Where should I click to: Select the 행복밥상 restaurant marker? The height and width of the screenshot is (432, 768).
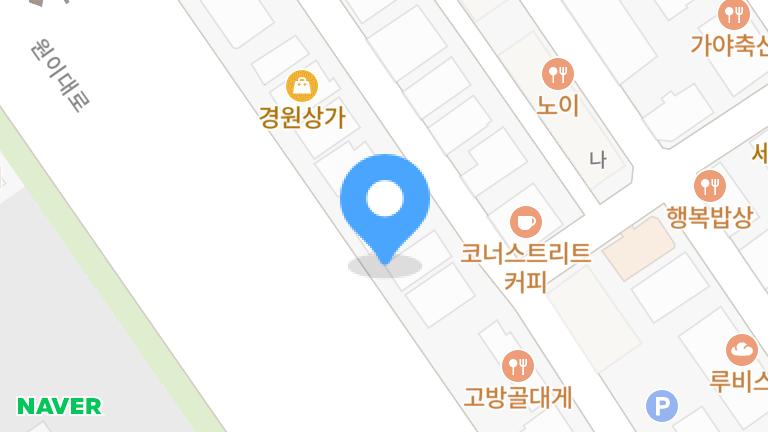[x=709, y=186]
